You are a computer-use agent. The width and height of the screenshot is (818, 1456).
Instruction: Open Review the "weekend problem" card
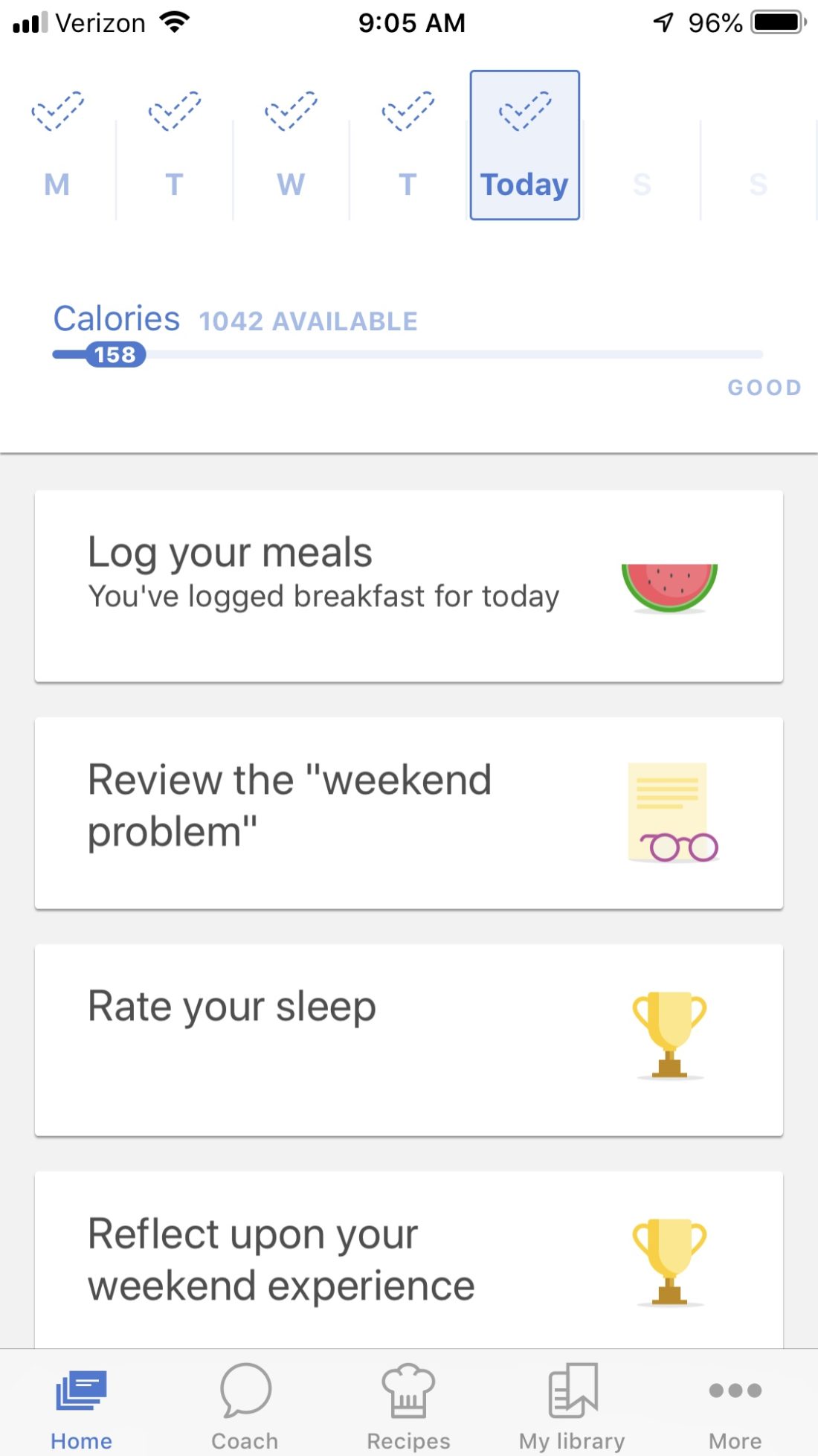pos(408,812)
